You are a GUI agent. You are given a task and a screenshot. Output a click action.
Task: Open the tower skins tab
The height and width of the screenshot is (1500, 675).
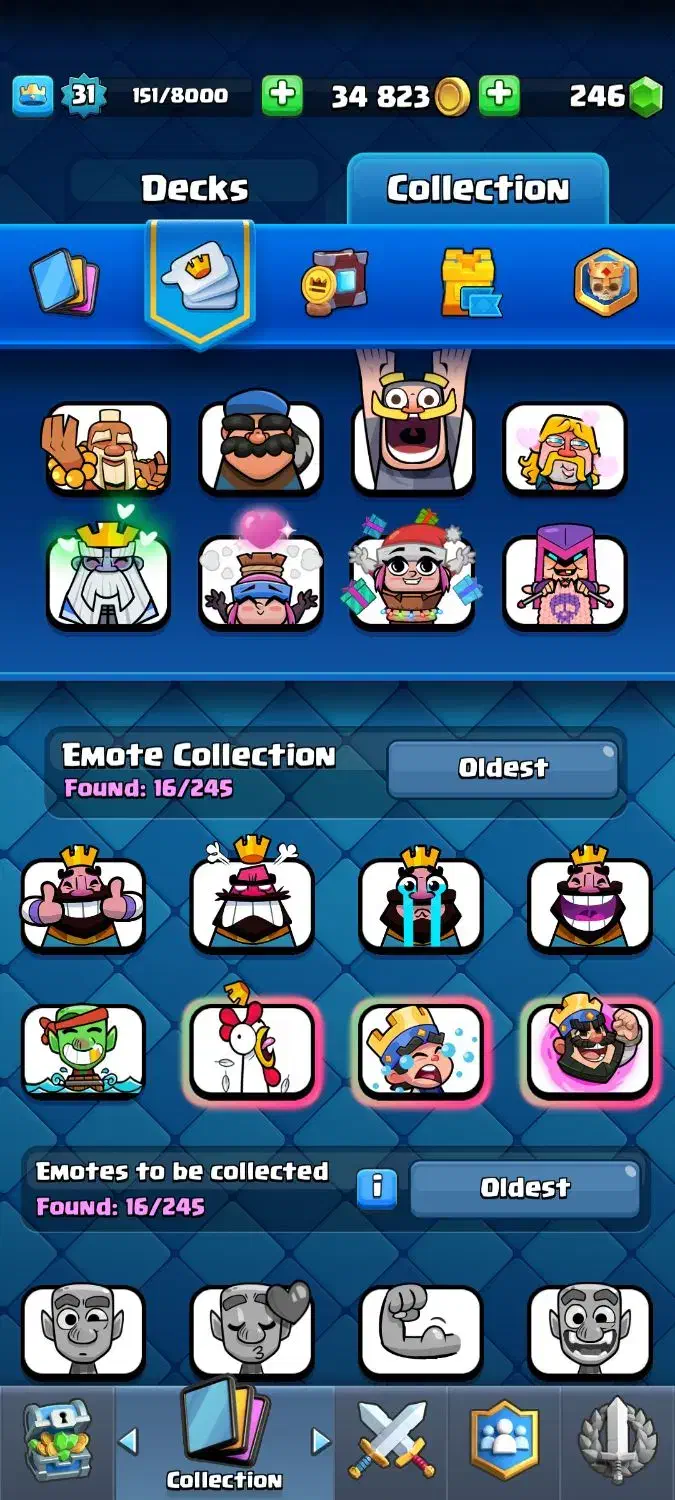pos(470,283)
